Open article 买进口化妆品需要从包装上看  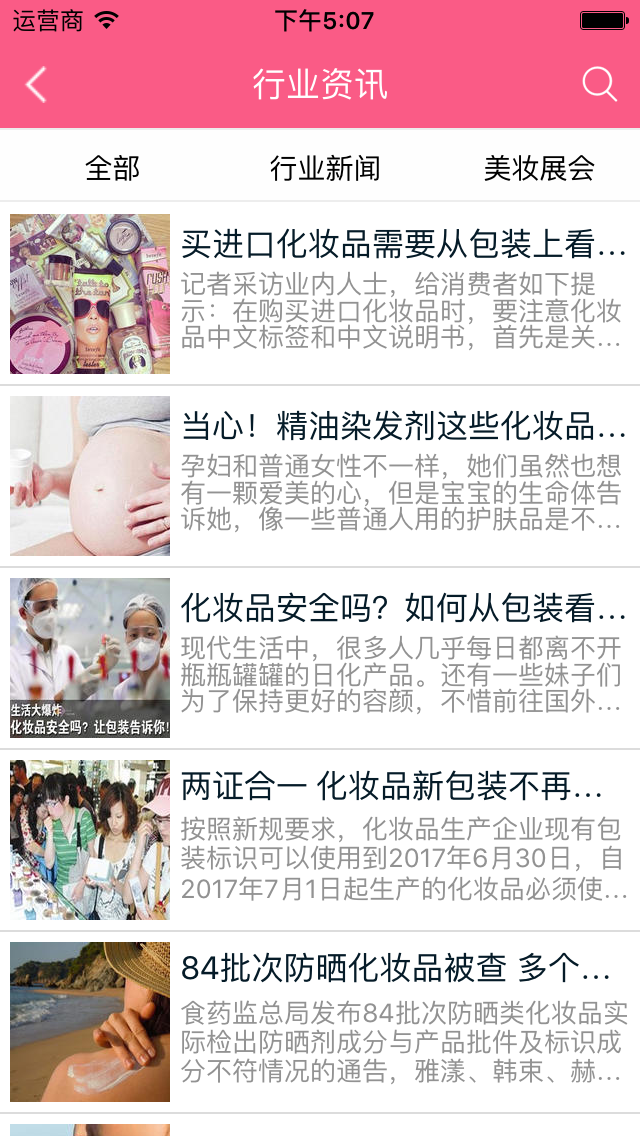[403, 244]
